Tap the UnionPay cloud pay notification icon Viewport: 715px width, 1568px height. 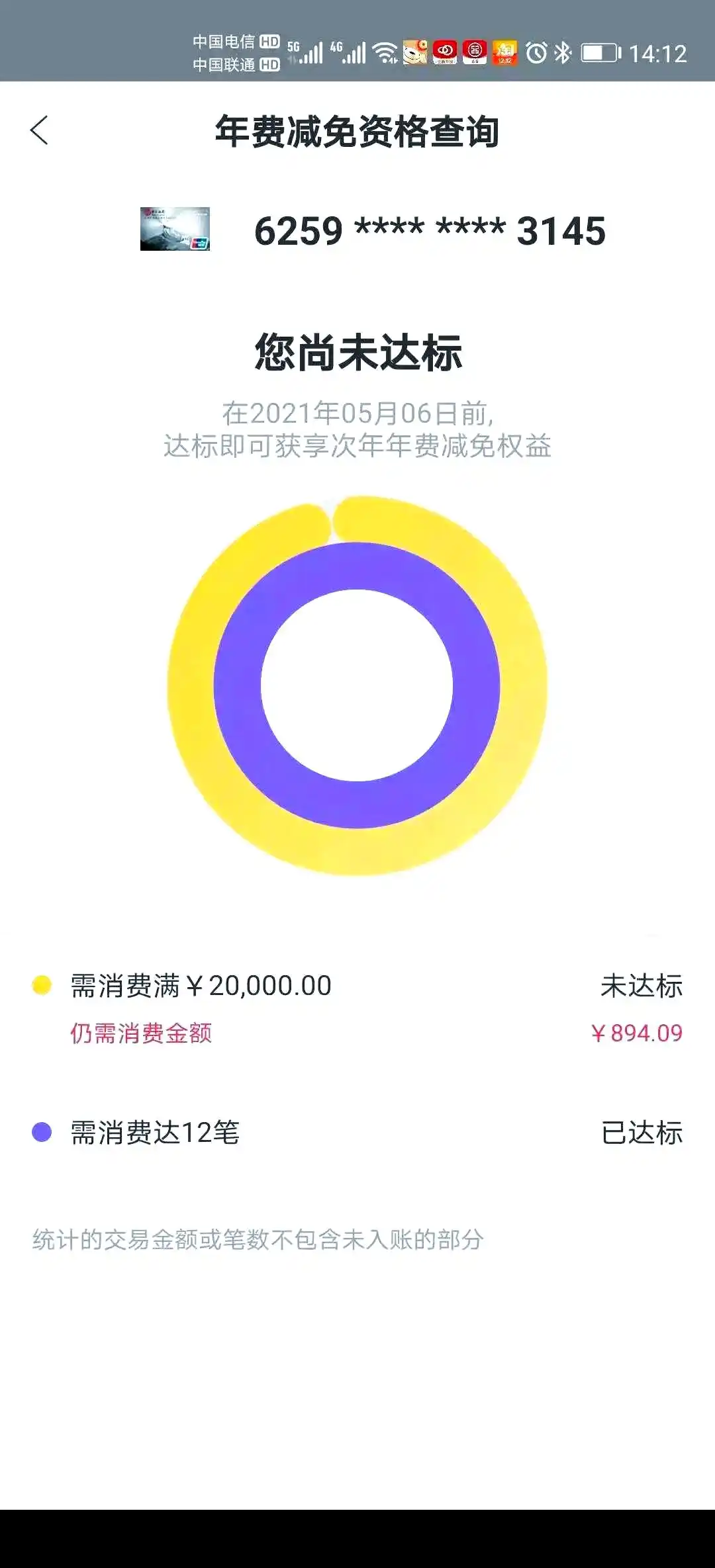click(445, 52)
